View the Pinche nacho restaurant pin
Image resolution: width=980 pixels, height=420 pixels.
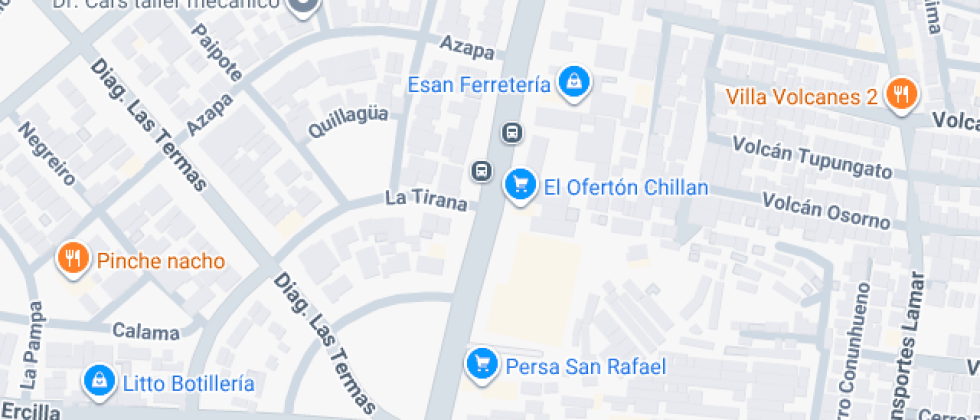pos(72,260)
